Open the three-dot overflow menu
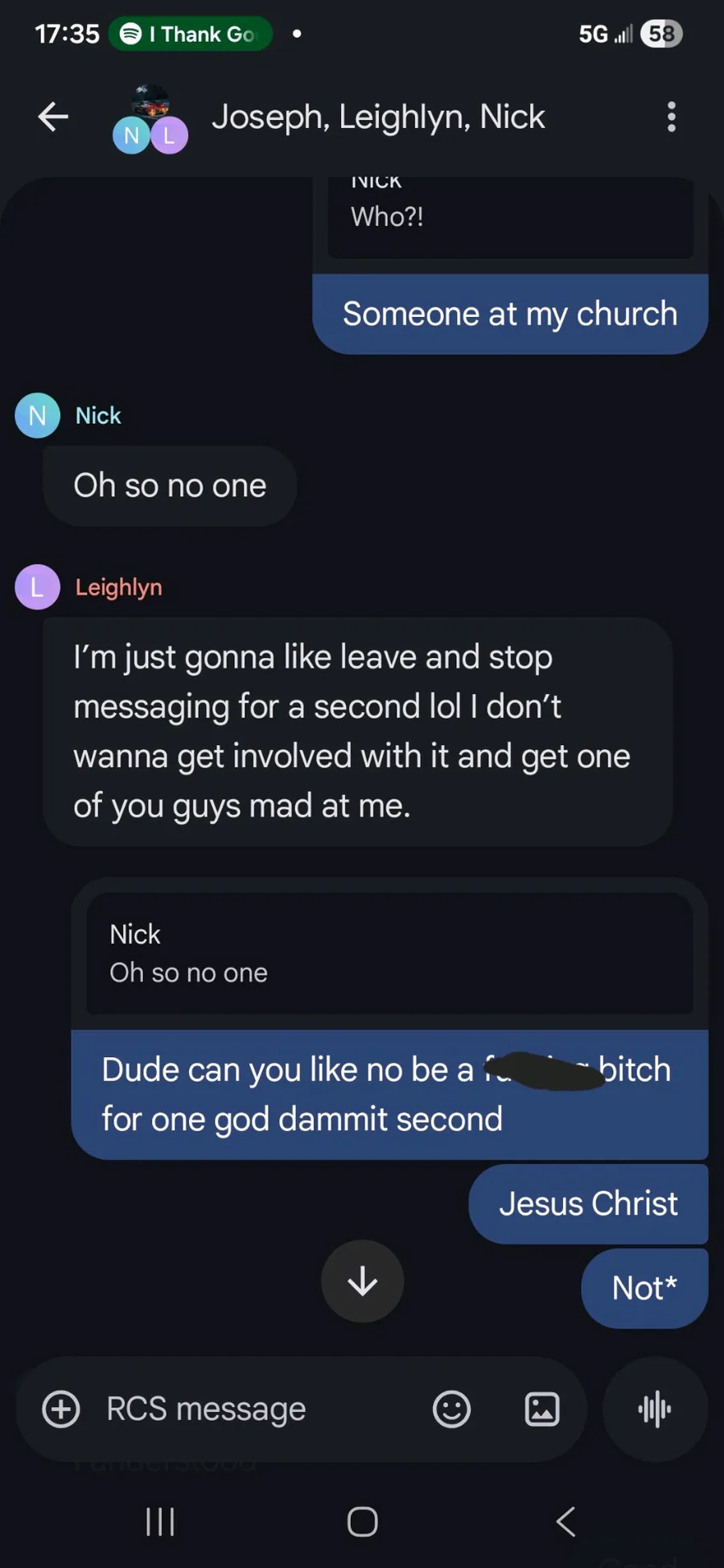Viewport: 724px width, 1568px height. pos(671,117)
